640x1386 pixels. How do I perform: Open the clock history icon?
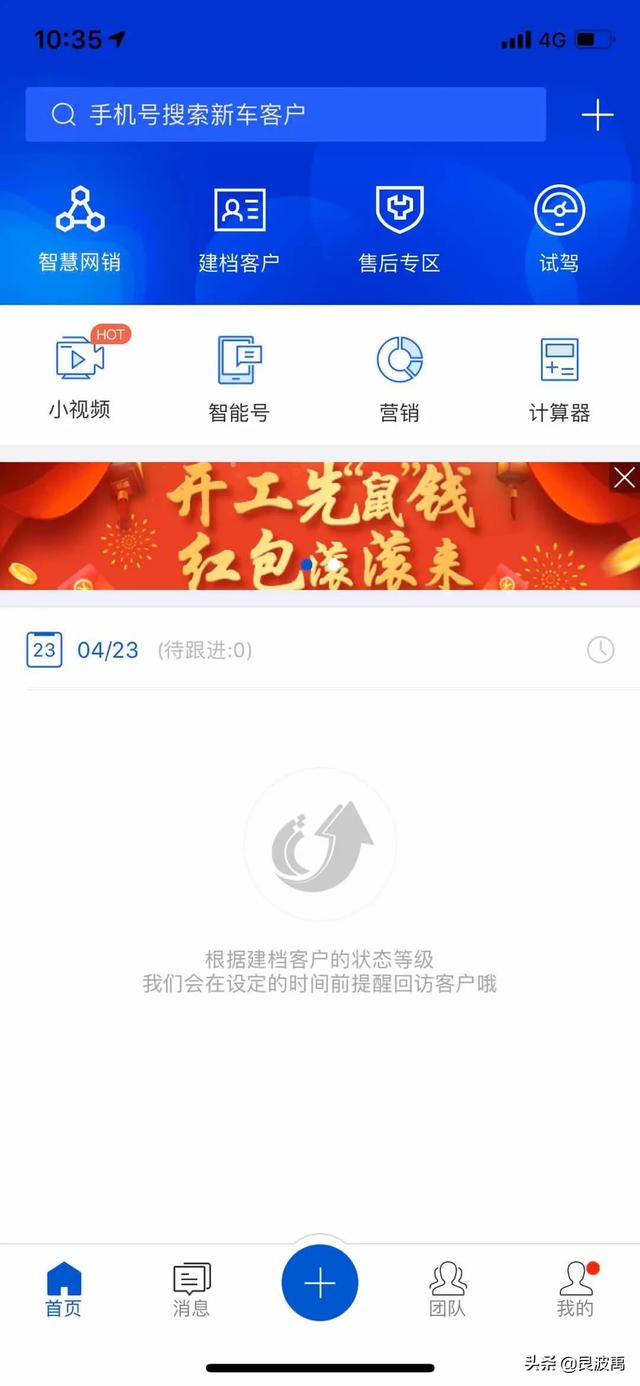coord(600,650)
